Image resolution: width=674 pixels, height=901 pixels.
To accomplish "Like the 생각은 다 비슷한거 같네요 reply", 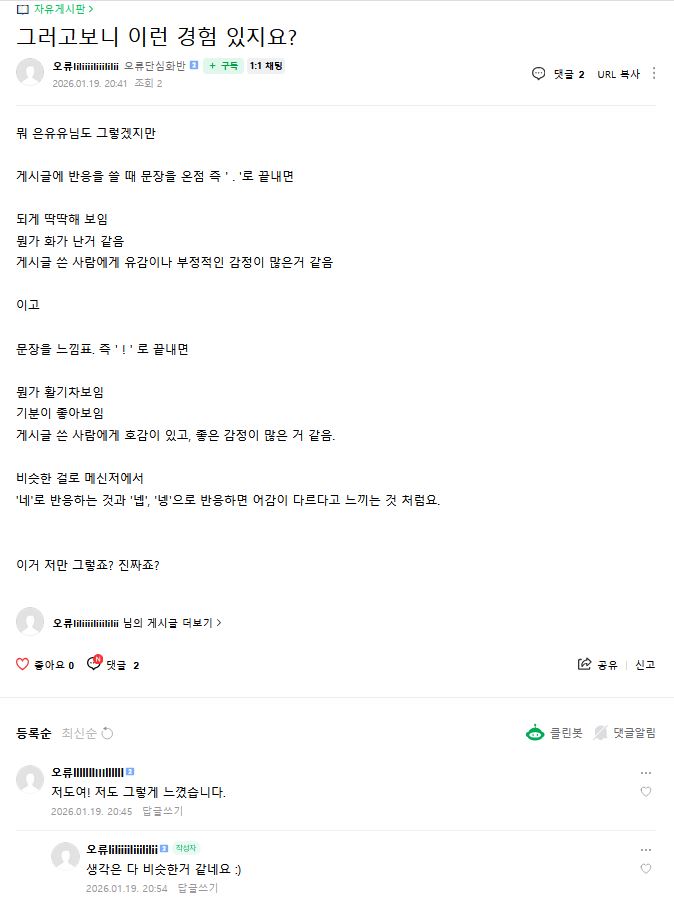I will [646, 868].
